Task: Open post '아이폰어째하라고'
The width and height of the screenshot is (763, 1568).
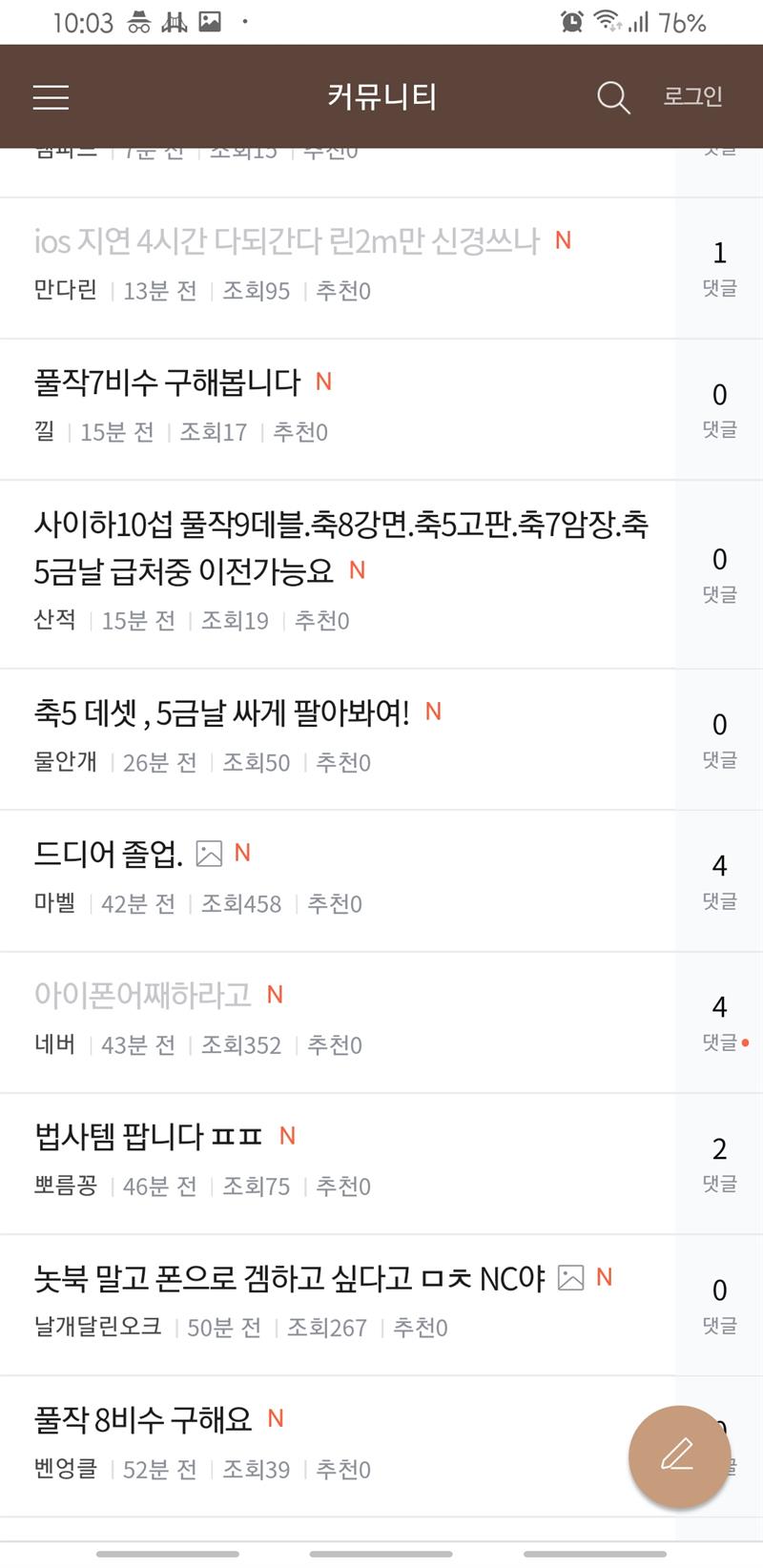Action: point(143,995)
